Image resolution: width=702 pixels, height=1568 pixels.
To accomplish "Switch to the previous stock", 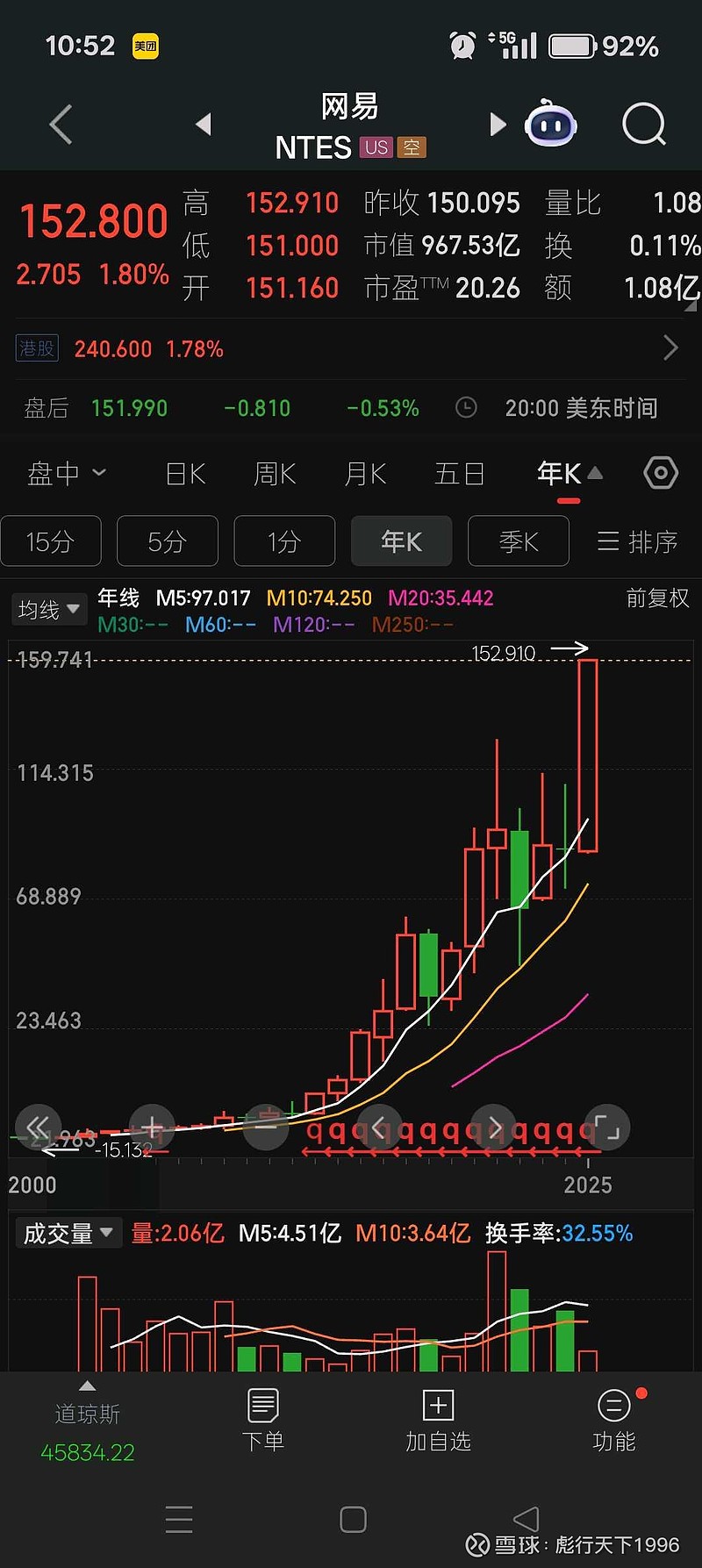I will (x=204, y=125).
